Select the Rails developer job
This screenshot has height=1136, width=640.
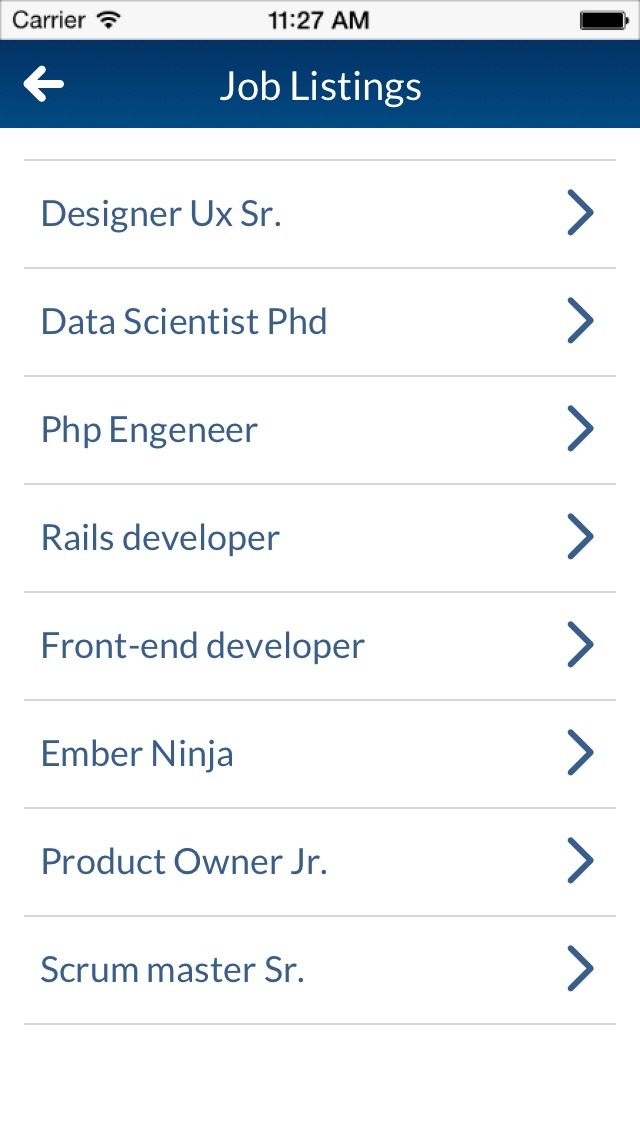point(320,538)
